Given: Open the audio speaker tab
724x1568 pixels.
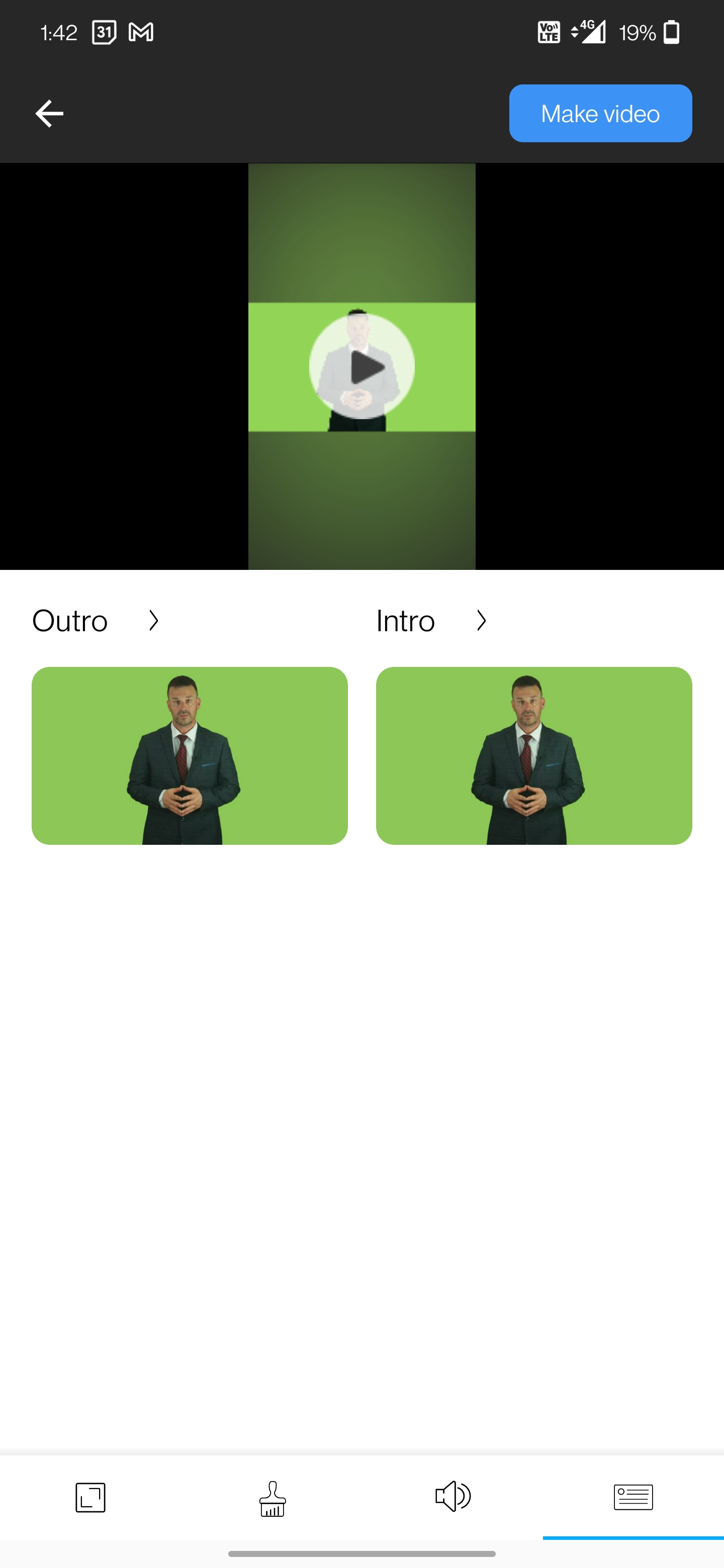Looking at the screenshot, I should (453, 1496).
